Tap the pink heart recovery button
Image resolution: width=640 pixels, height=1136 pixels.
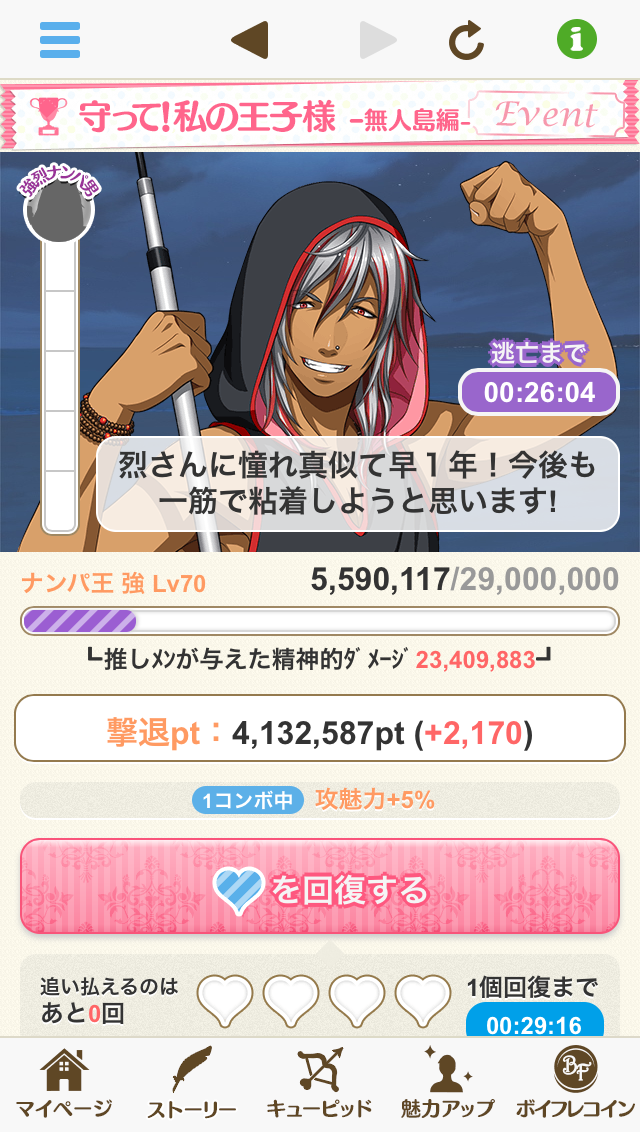pos(320,887)
